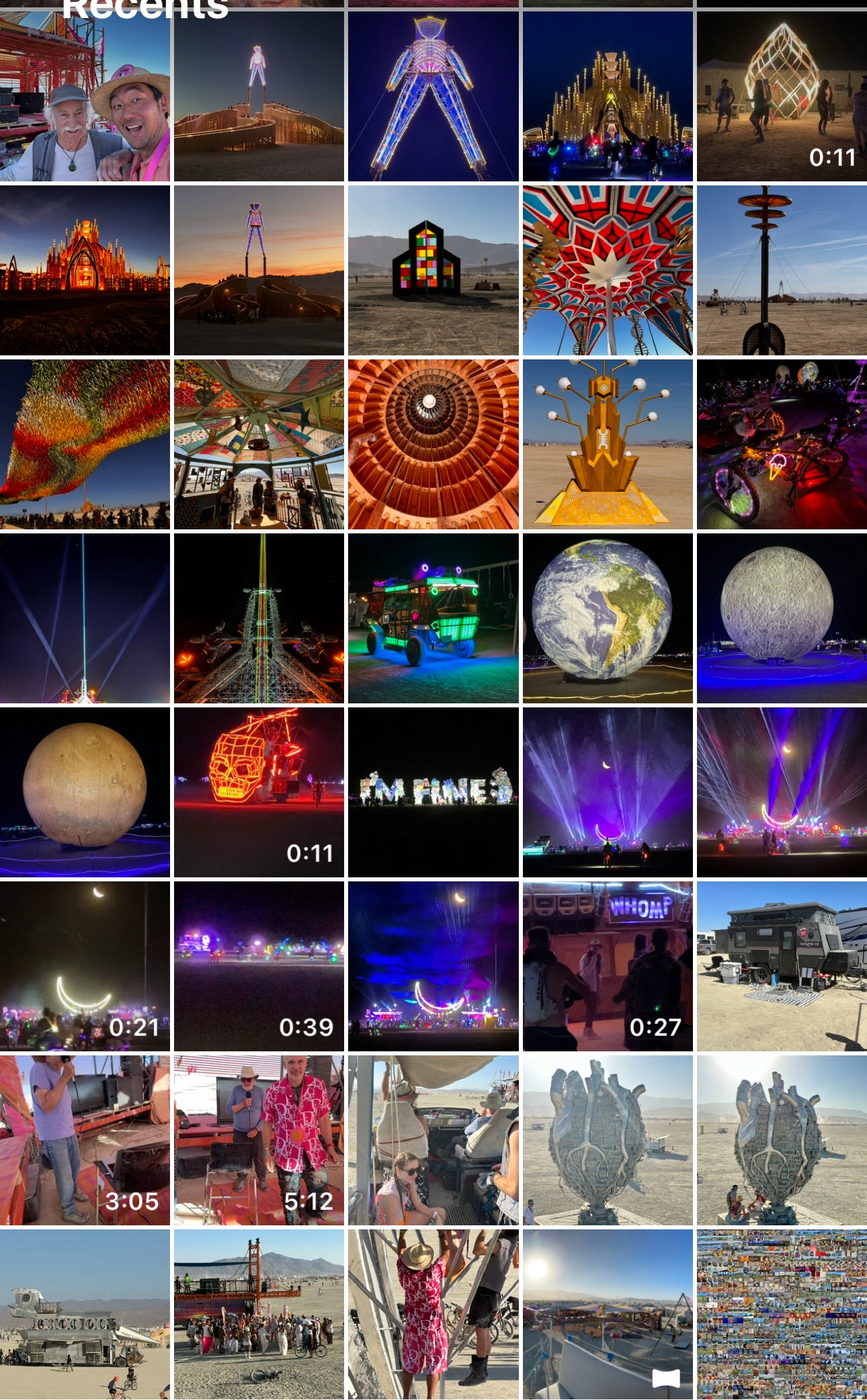Viewport: 867px width, 1400px height.
Task: Open the orange spiral ceiling photo
Action: click(433, 444)
